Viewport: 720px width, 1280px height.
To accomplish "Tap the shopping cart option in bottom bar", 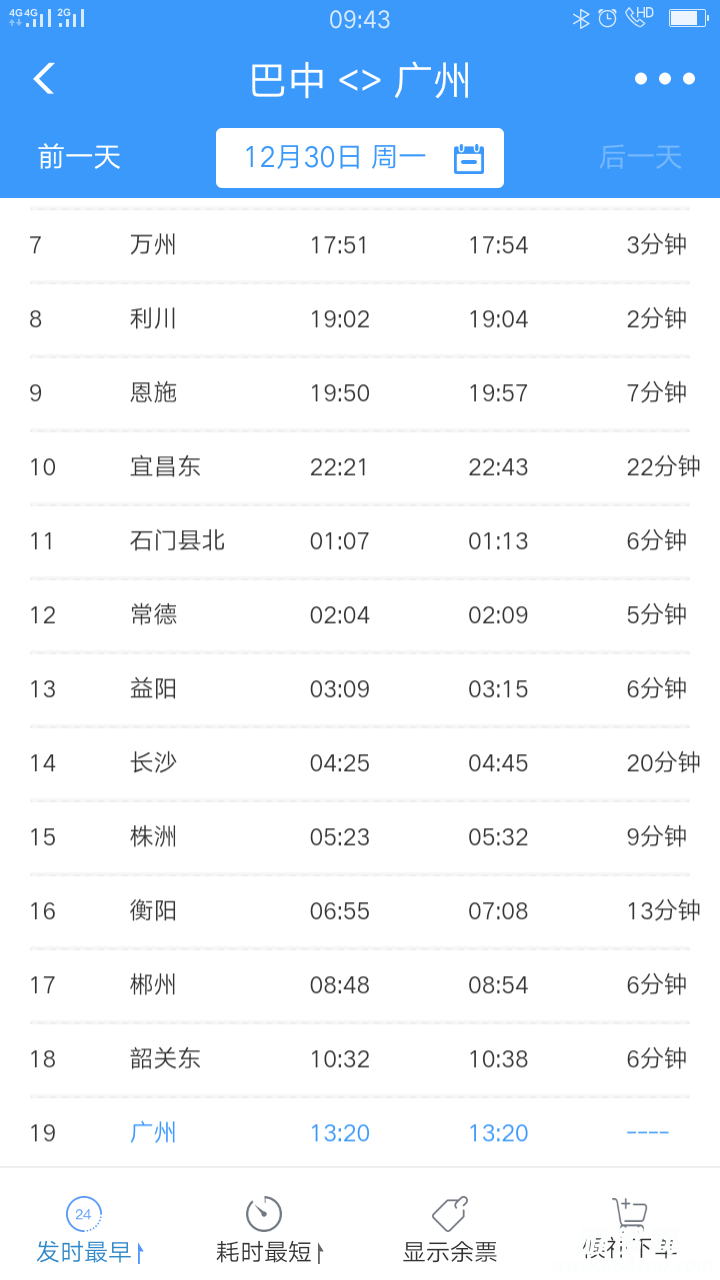I will 630,1230.
